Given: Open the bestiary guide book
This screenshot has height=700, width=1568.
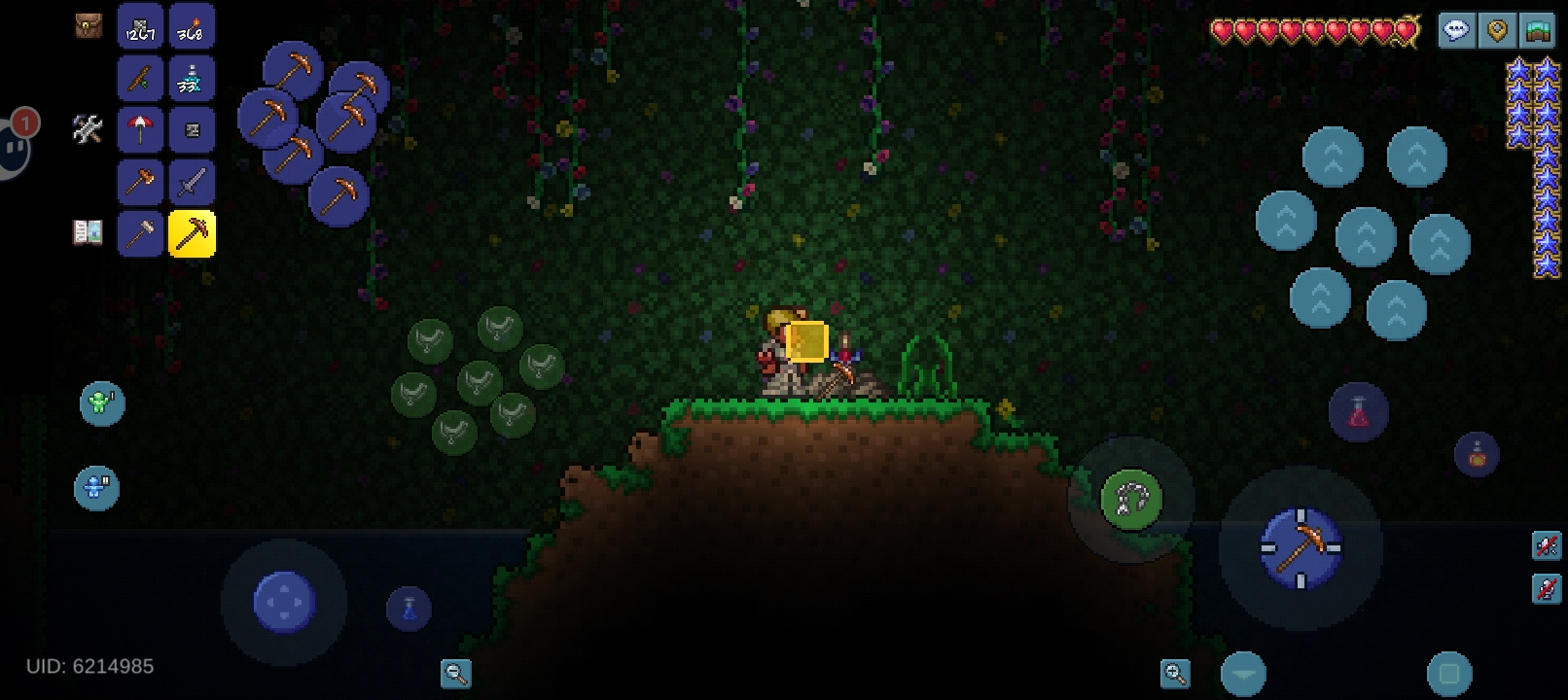Looking at the screenshot, I should (88, 232).
